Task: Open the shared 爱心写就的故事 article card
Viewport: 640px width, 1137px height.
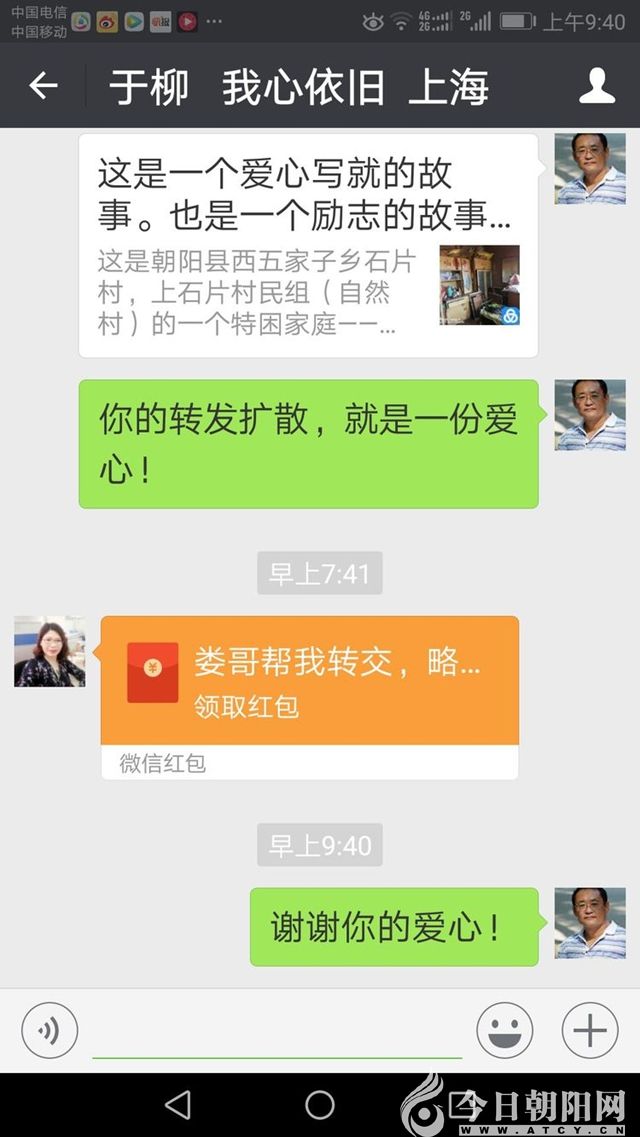Action: coord(308,246)
